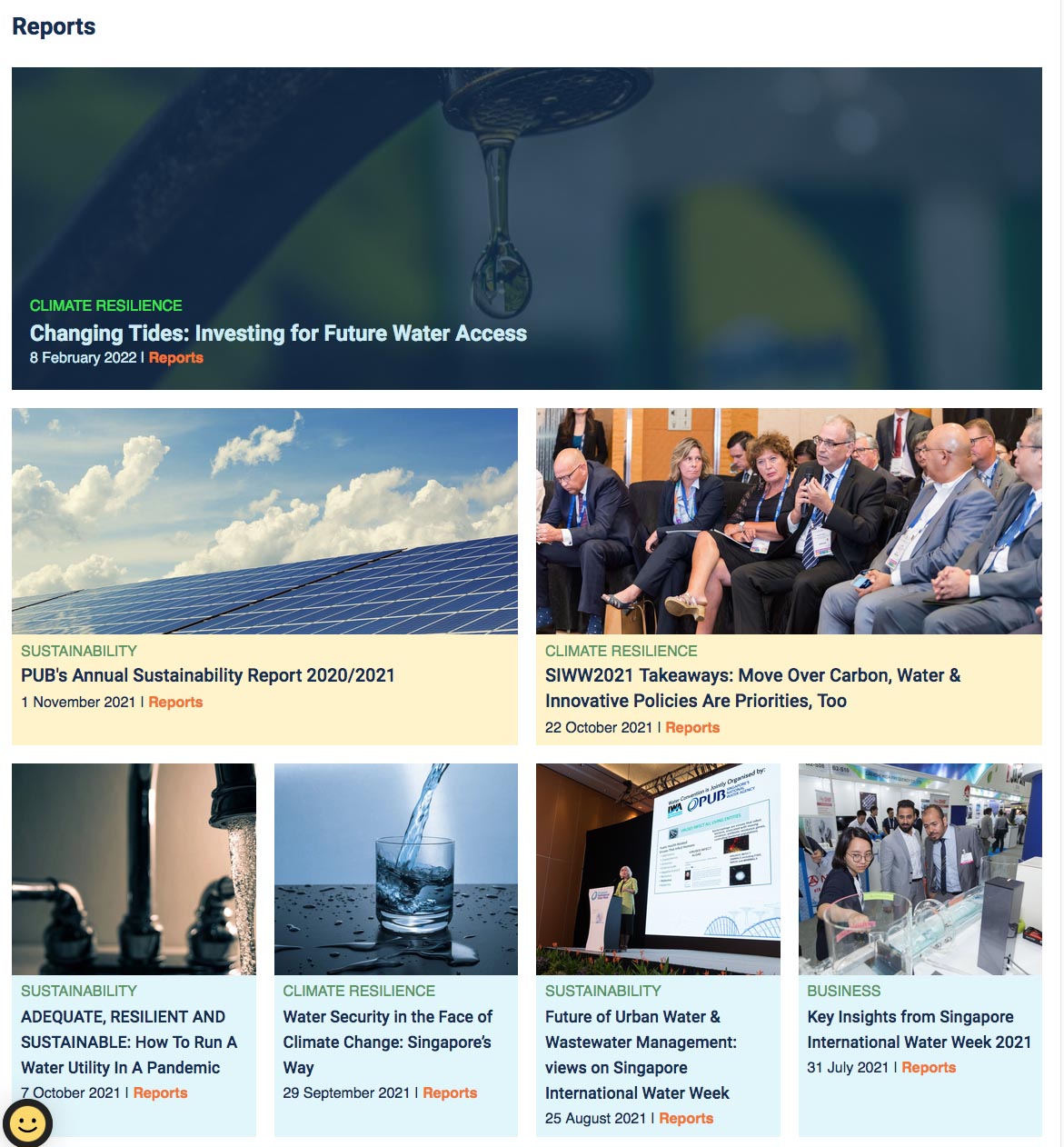Tap the Reports link dated 29 September 2021
Image resolution: width=1064 pixels, height=1147 pixels.
[450, 1093]
